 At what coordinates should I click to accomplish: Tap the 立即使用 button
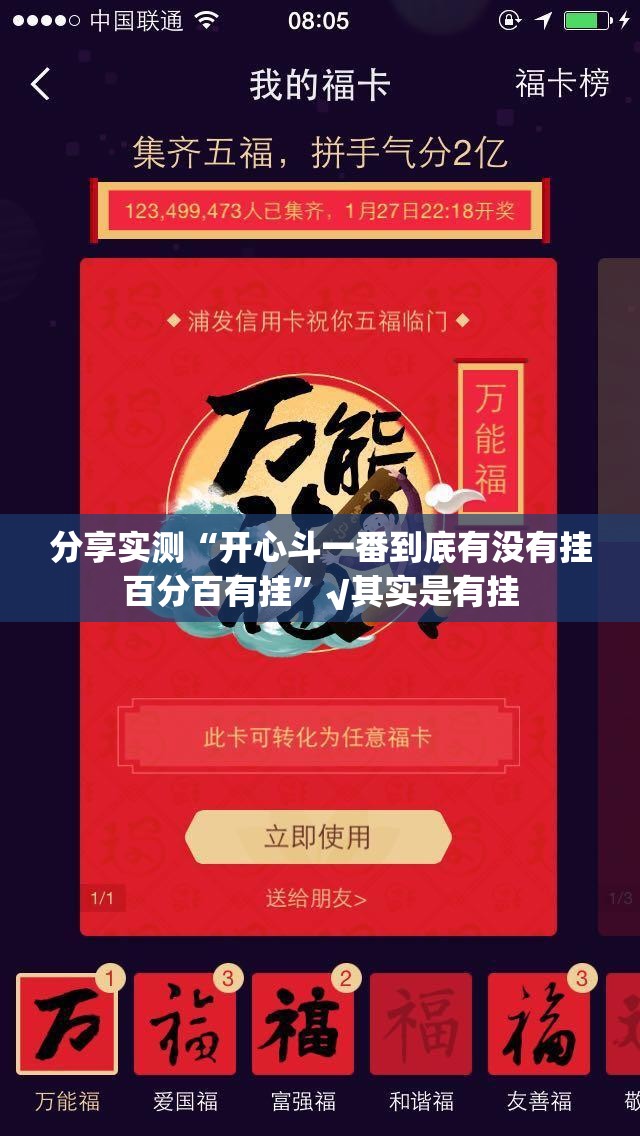[x=318, y=836]
